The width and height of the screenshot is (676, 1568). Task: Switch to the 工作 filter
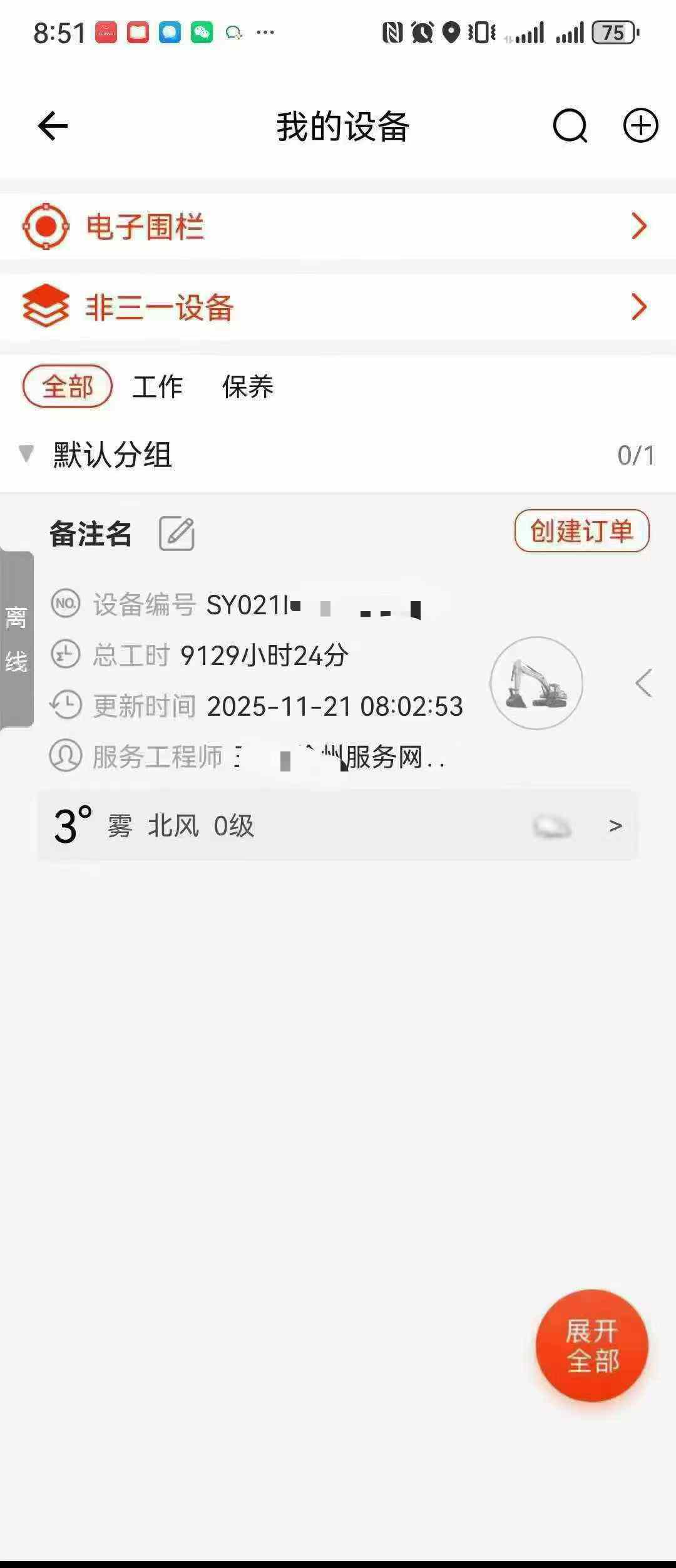(x=157, y=386)
